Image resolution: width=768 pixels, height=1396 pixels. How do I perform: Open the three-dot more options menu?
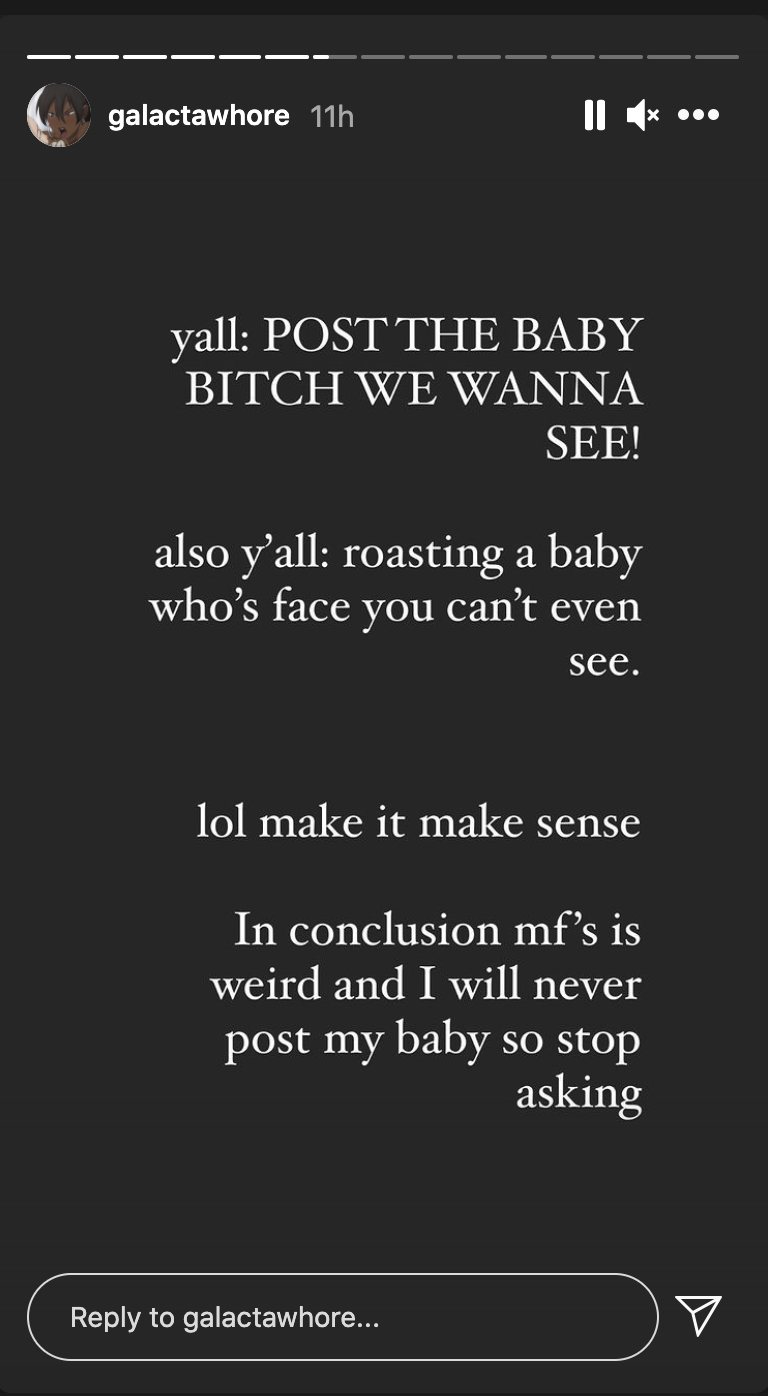tap(698, 115)
